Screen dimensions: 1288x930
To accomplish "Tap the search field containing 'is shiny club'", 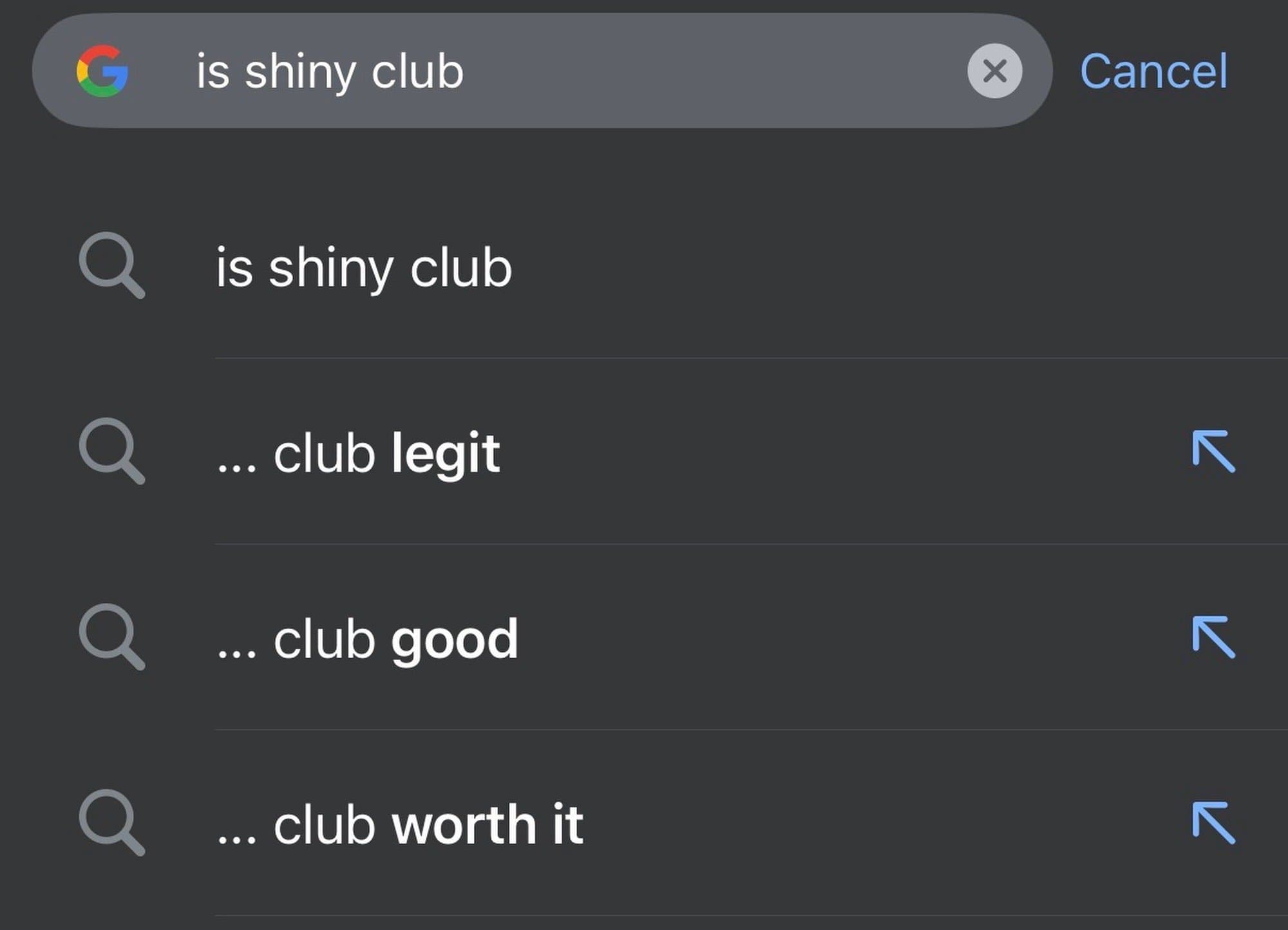I will click(x=515, y=71).
